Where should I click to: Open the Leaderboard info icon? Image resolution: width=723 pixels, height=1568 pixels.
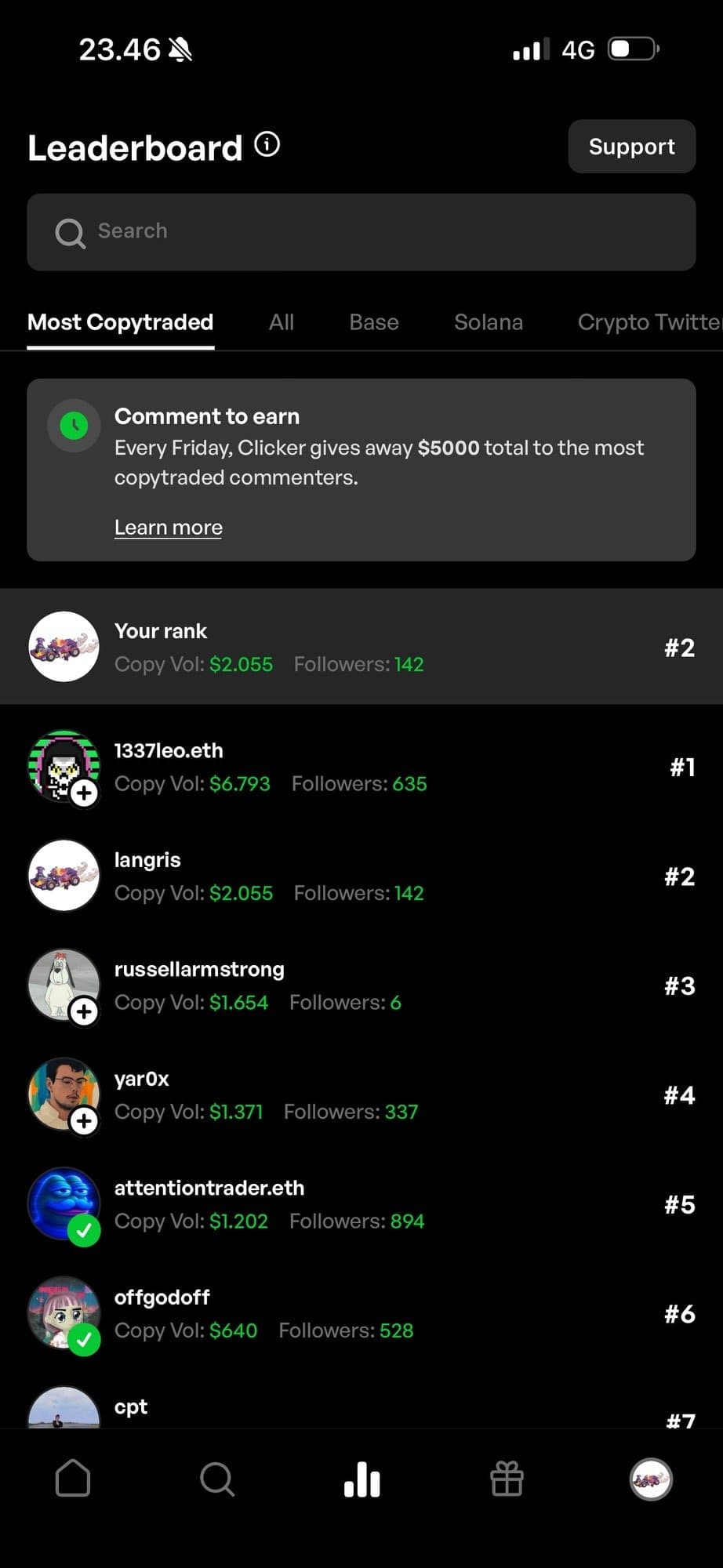pyautogui.click(x=267, y=145)
